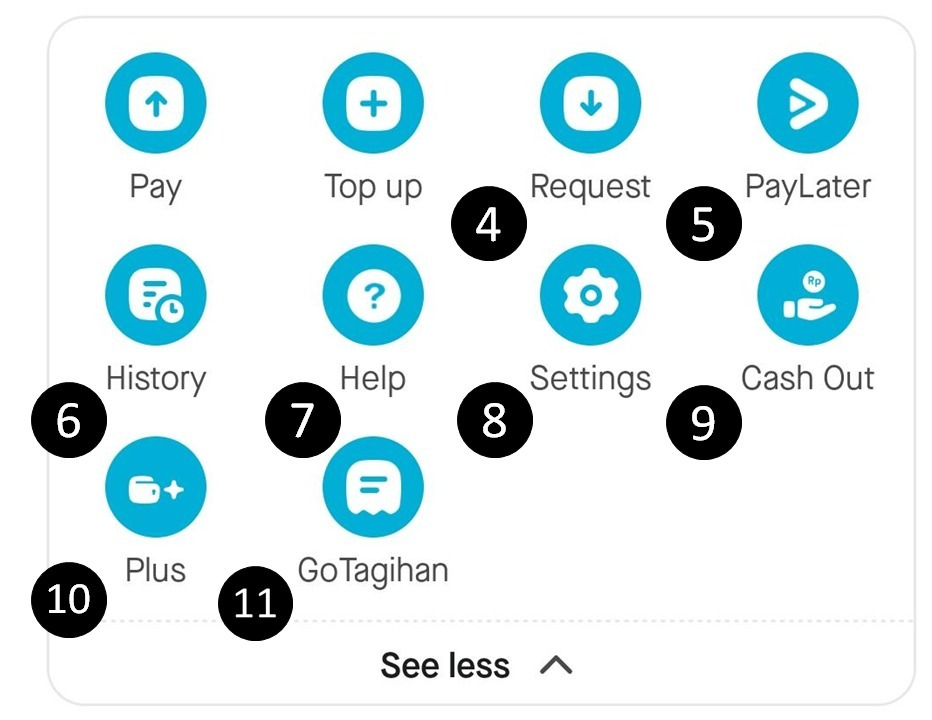Image resolution: width=932 pixels, height=720 pixels.
Task: Open the Plus feature
Action: (156, 487)
